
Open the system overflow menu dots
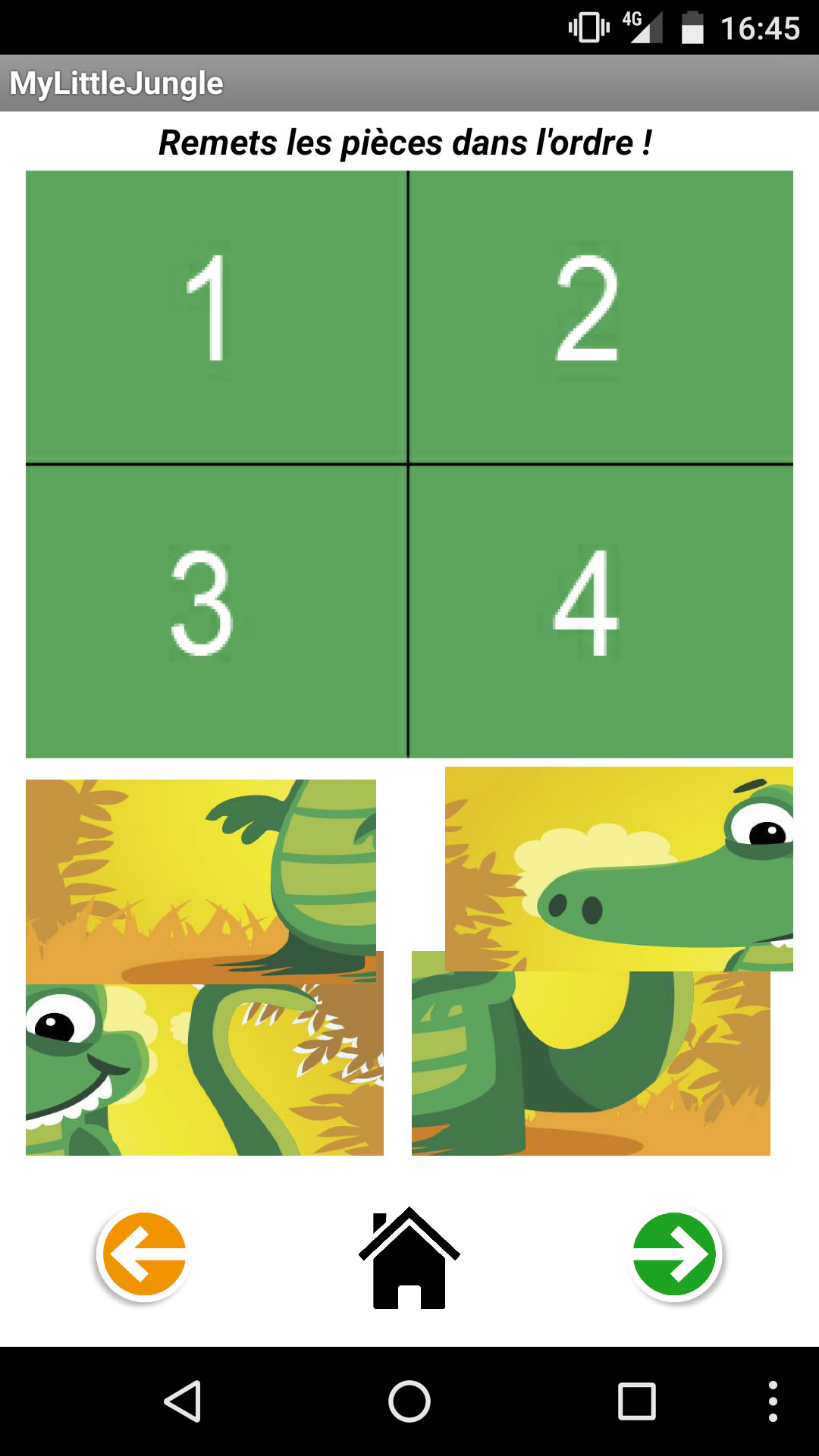pos(773,1401)
